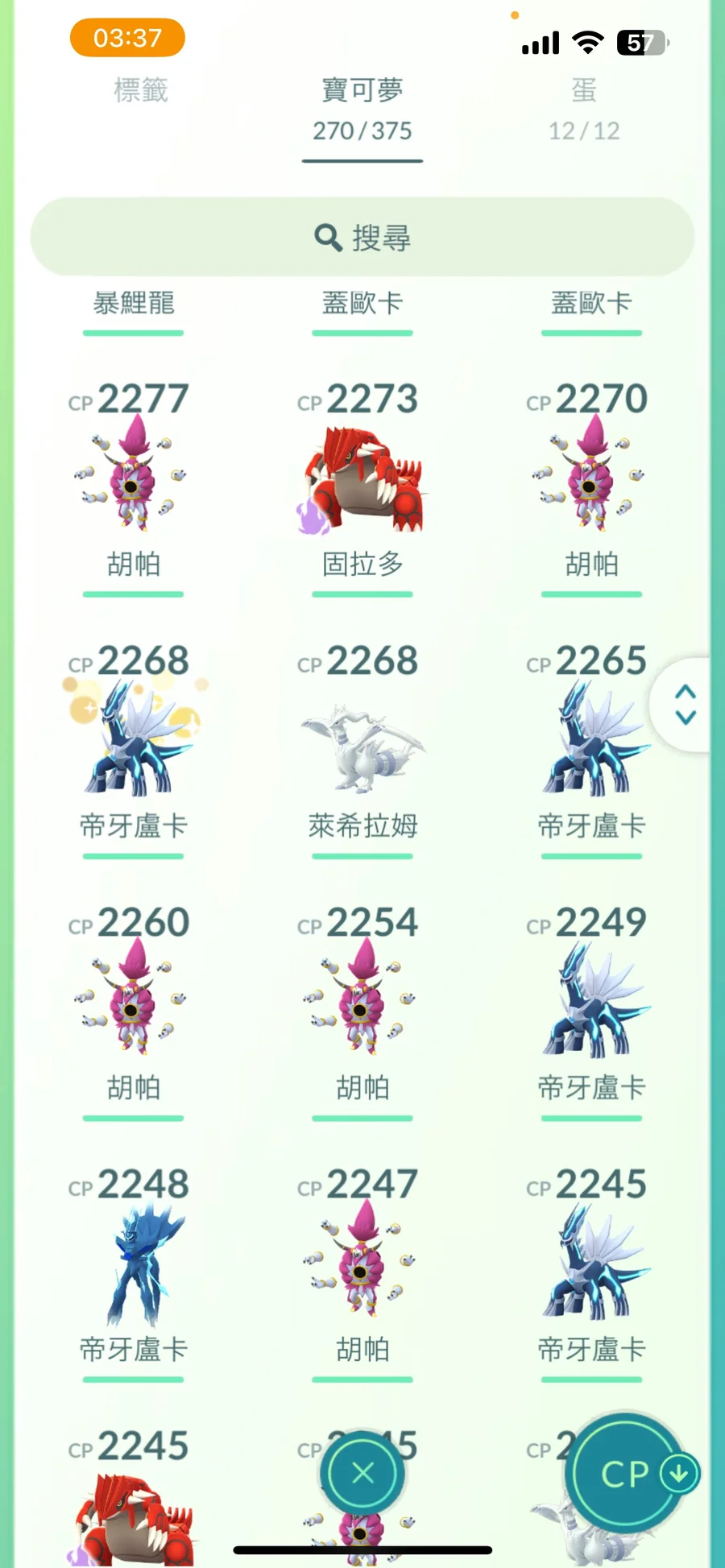The width and height of the screenshot is (725, 1568).
Task: Switch to the 標籤 tab
Action: pos(141,90)
